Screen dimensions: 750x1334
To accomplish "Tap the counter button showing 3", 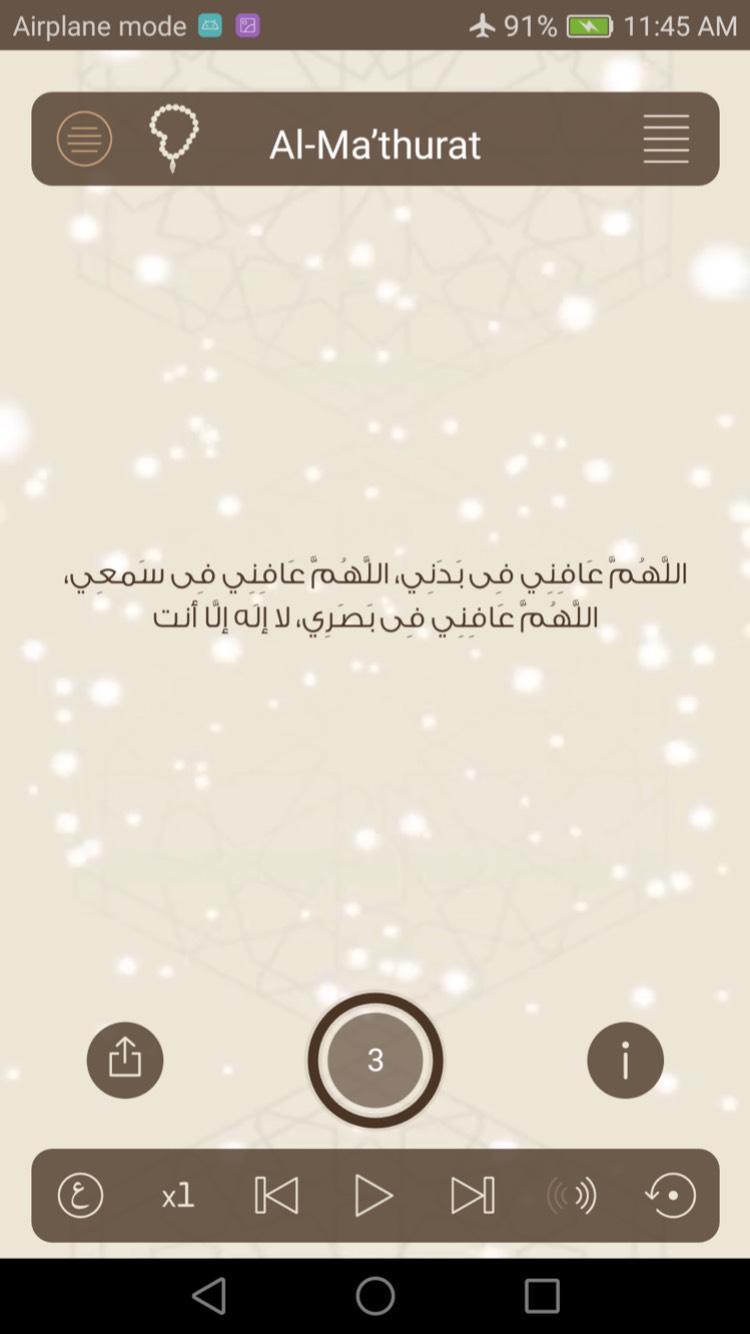I will coord(375,1060).
